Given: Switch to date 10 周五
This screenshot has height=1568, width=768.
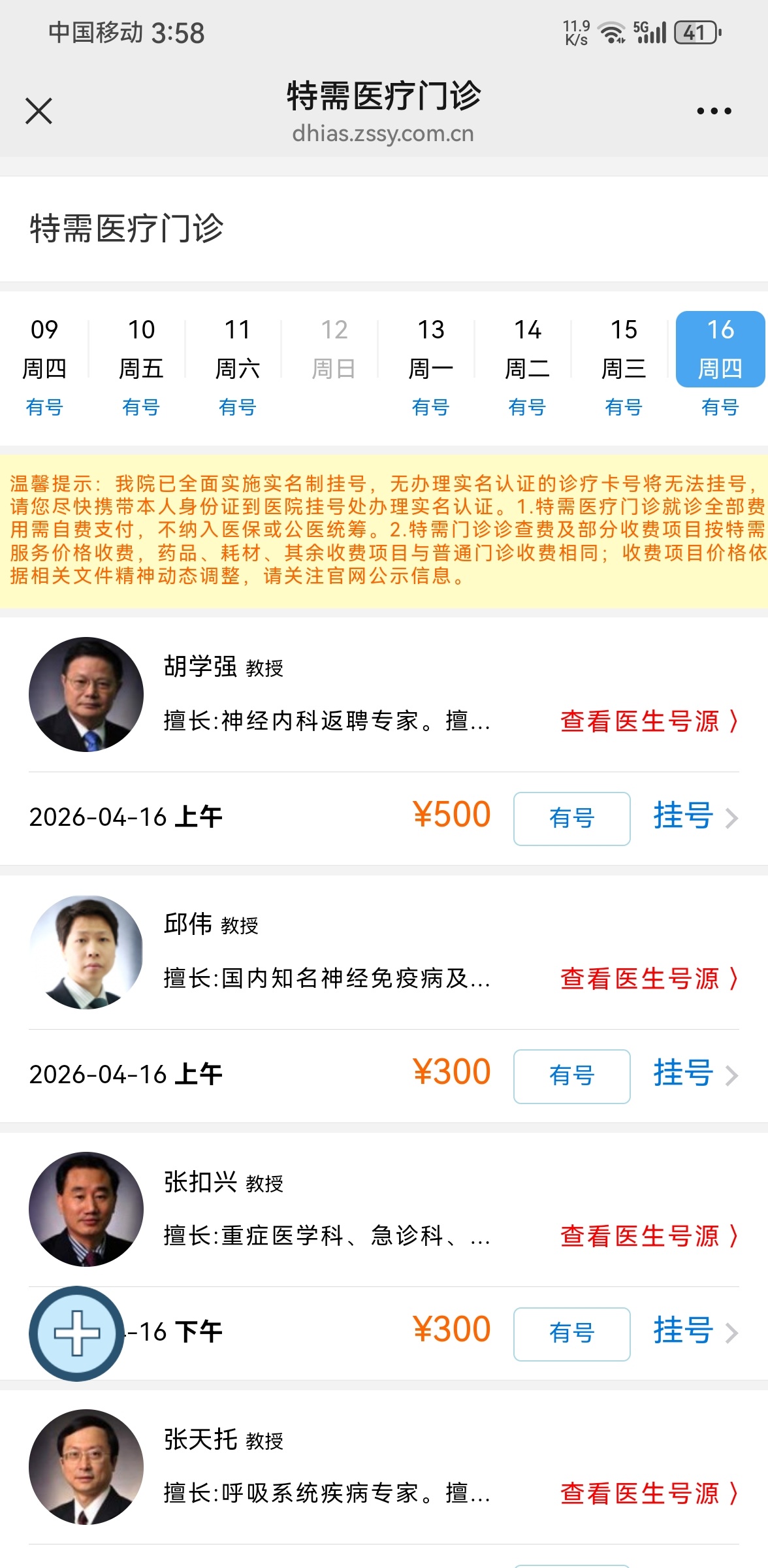Looking at the screenshot, I should click(x=141, y=366).
